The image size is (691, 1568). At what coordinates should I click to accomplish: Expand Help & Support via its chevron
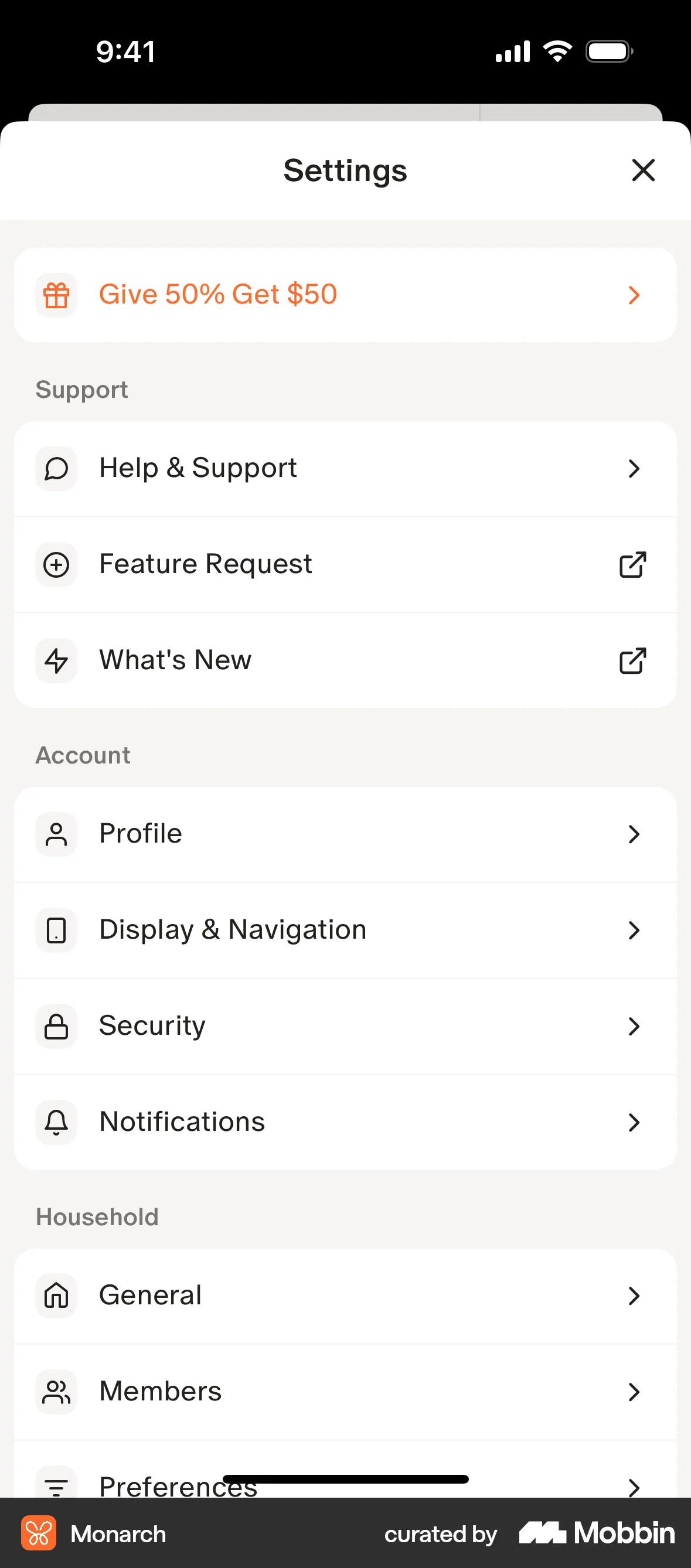(634, 469)
